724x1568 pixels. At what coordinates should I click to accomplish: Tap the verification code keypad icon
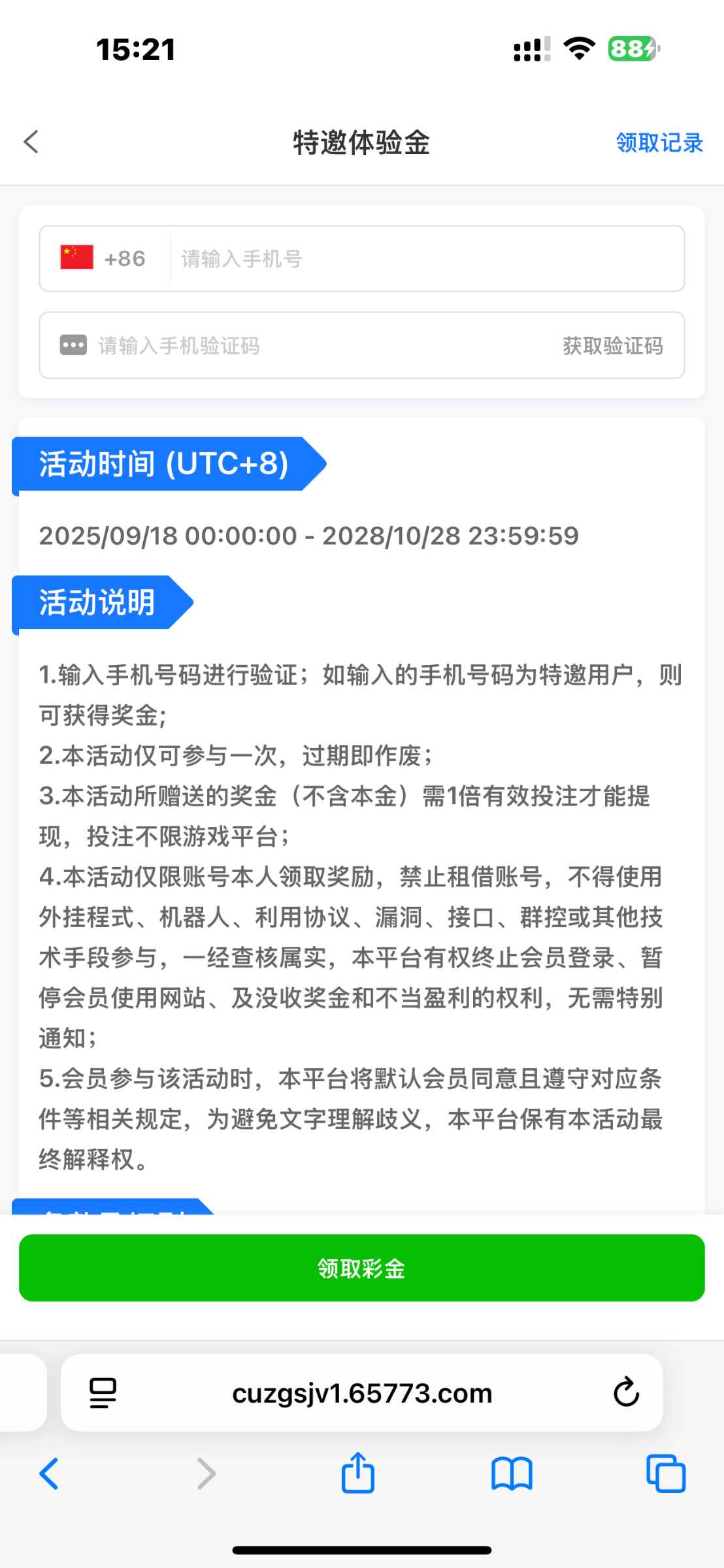point(73,346)
